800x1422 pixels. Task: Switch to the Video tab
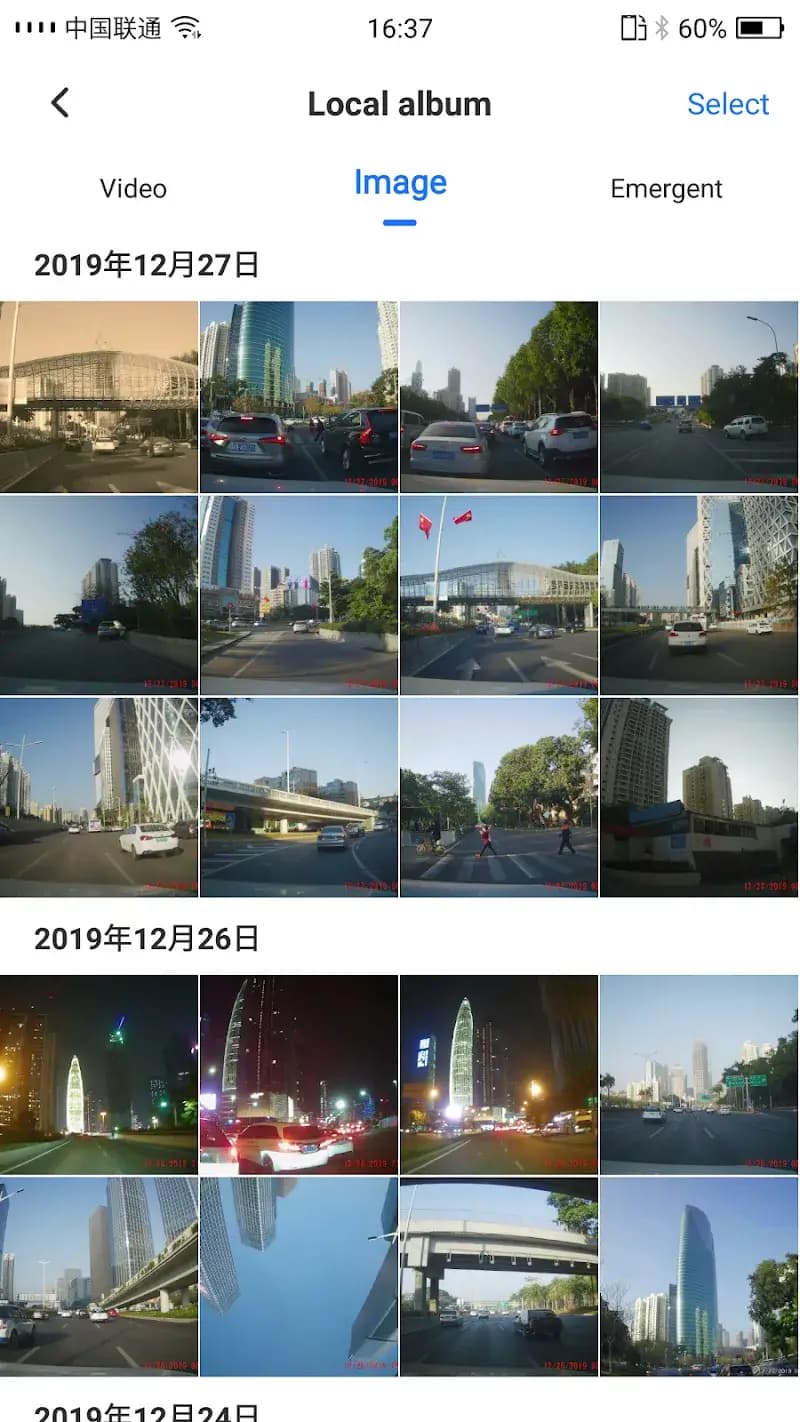click(x=133, y=189)
